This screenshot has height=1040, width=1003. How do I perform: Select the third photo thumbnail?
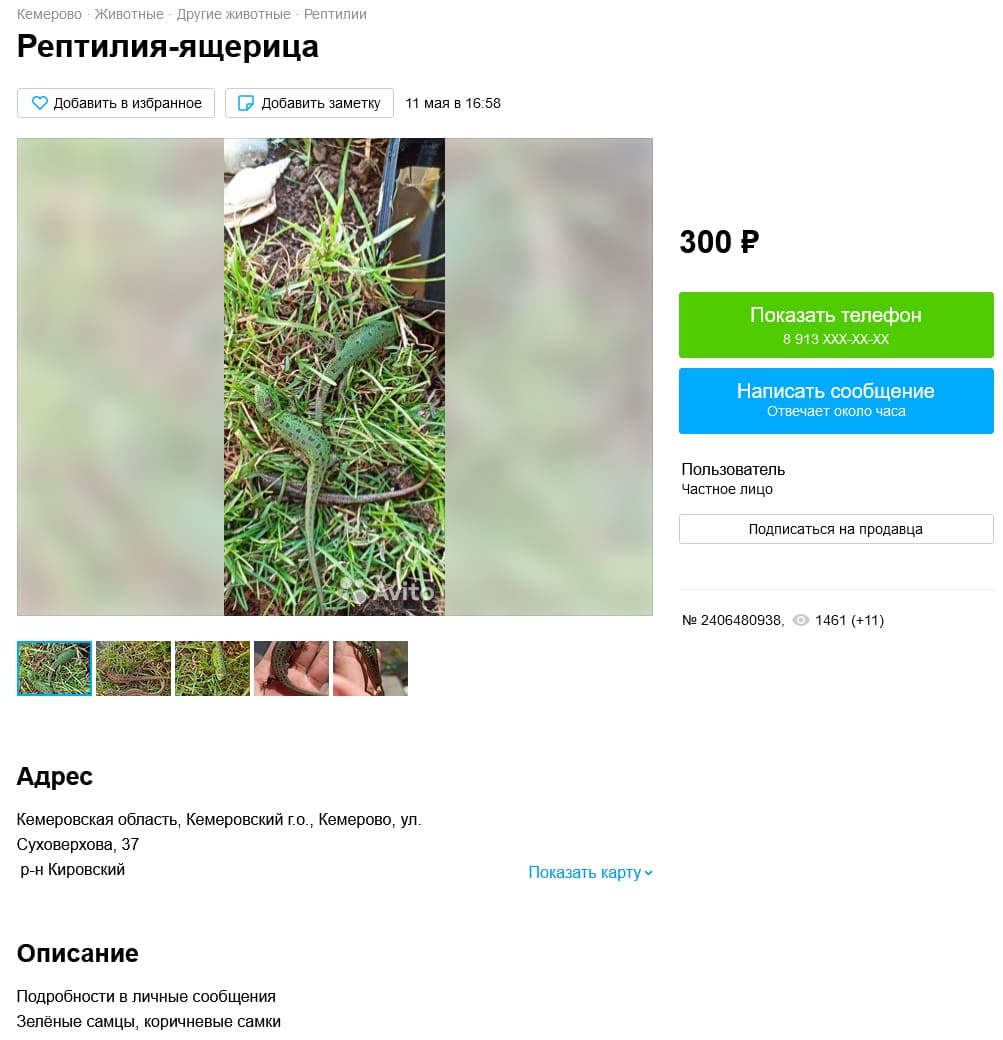[212, 668]
